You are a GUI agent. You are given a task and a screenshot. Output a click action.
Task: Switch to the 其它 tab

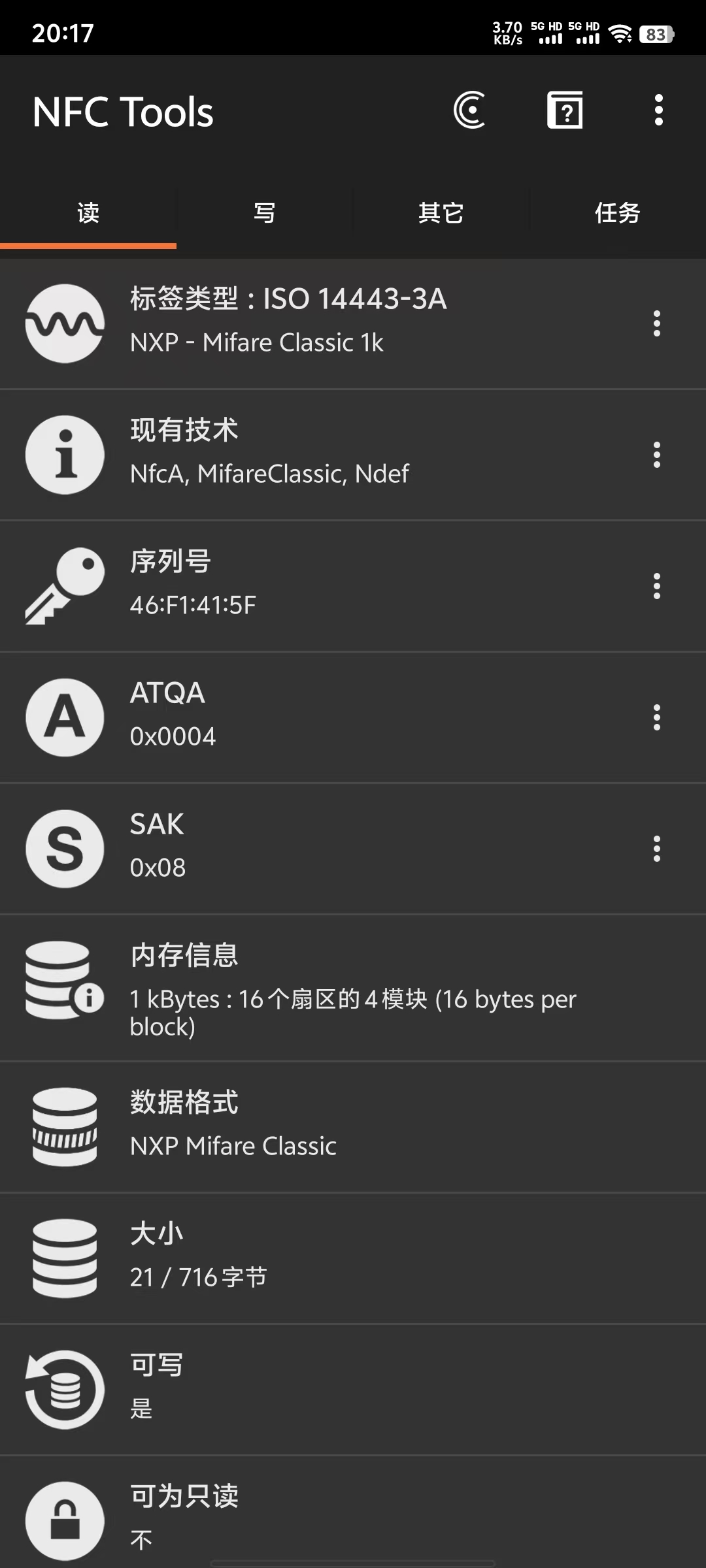click(441, 213)
